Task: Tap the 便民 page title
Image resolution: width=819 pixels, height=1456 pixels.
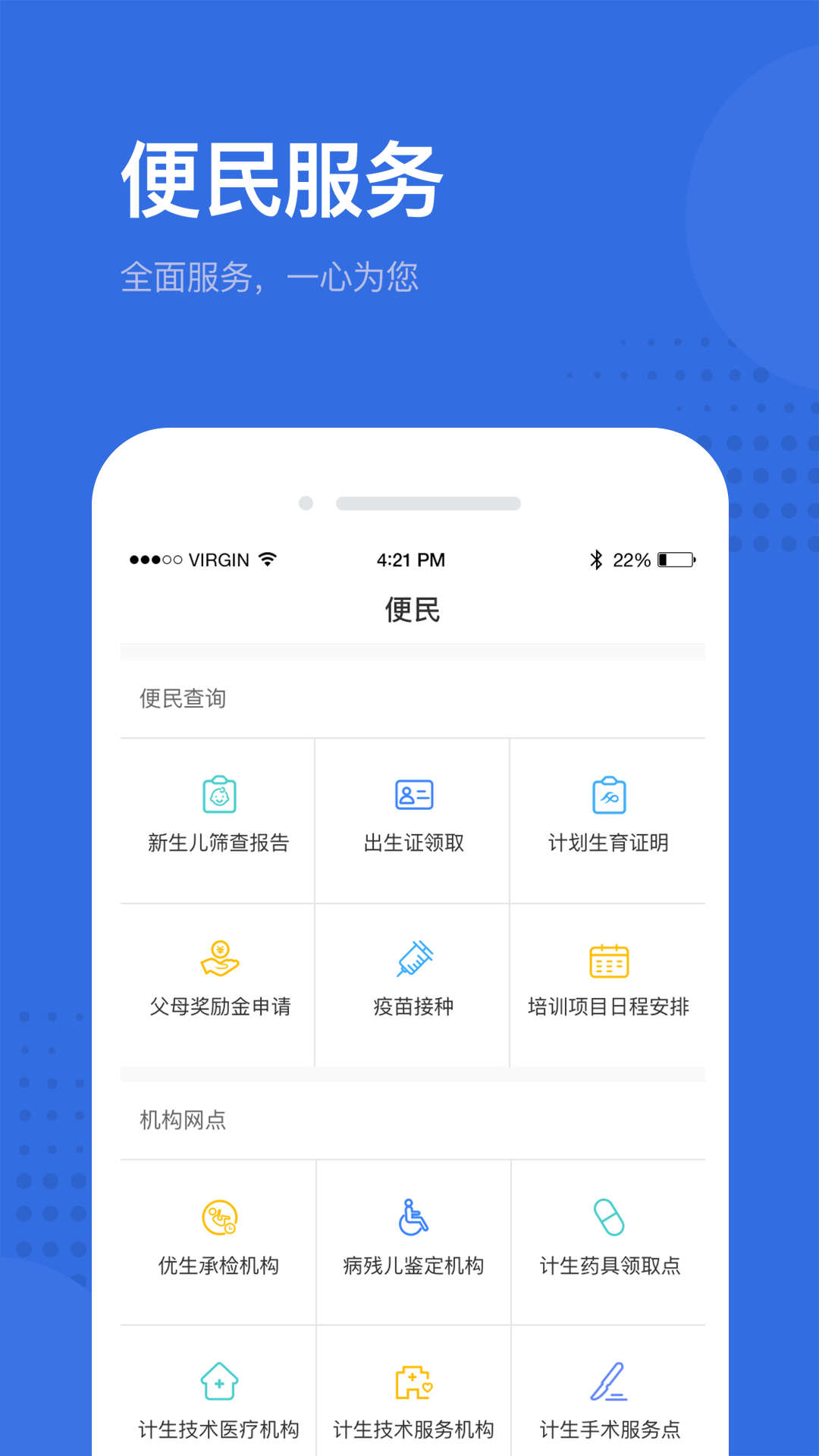Action: (x=409, y=608)
